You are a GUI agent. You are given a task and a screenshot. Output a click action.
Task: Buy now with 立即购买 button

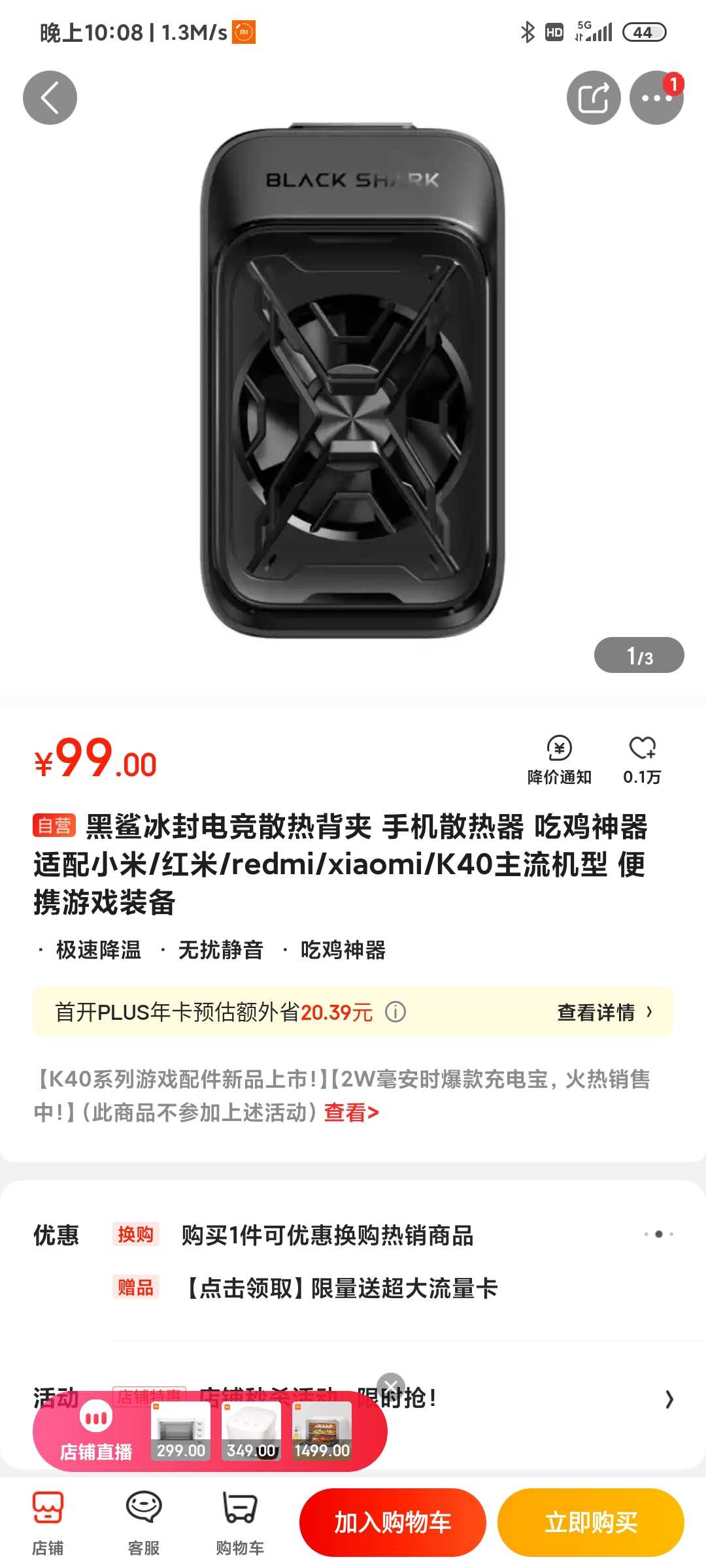point(591,1522)
